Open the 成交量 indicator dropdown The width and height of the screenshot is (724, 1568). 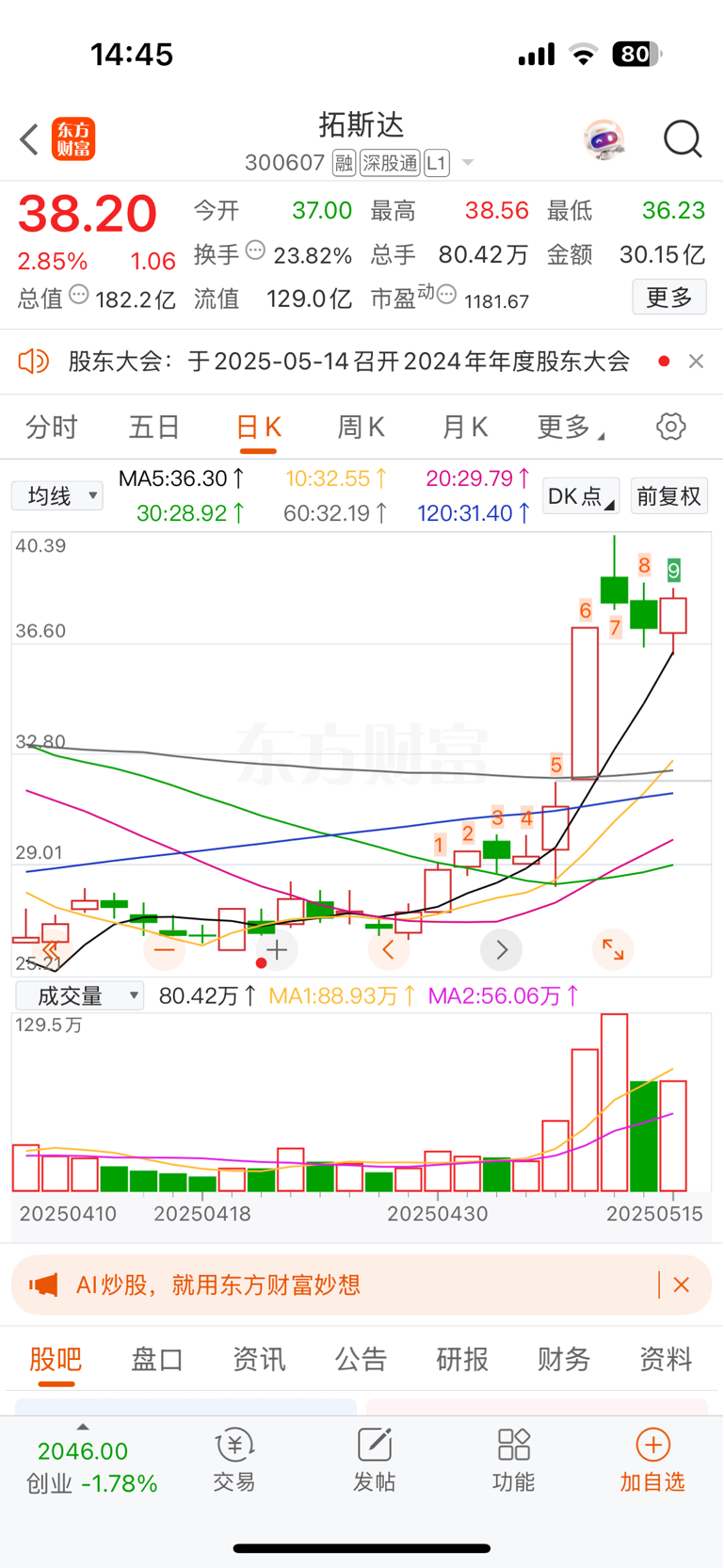click(x=80, y=995)
